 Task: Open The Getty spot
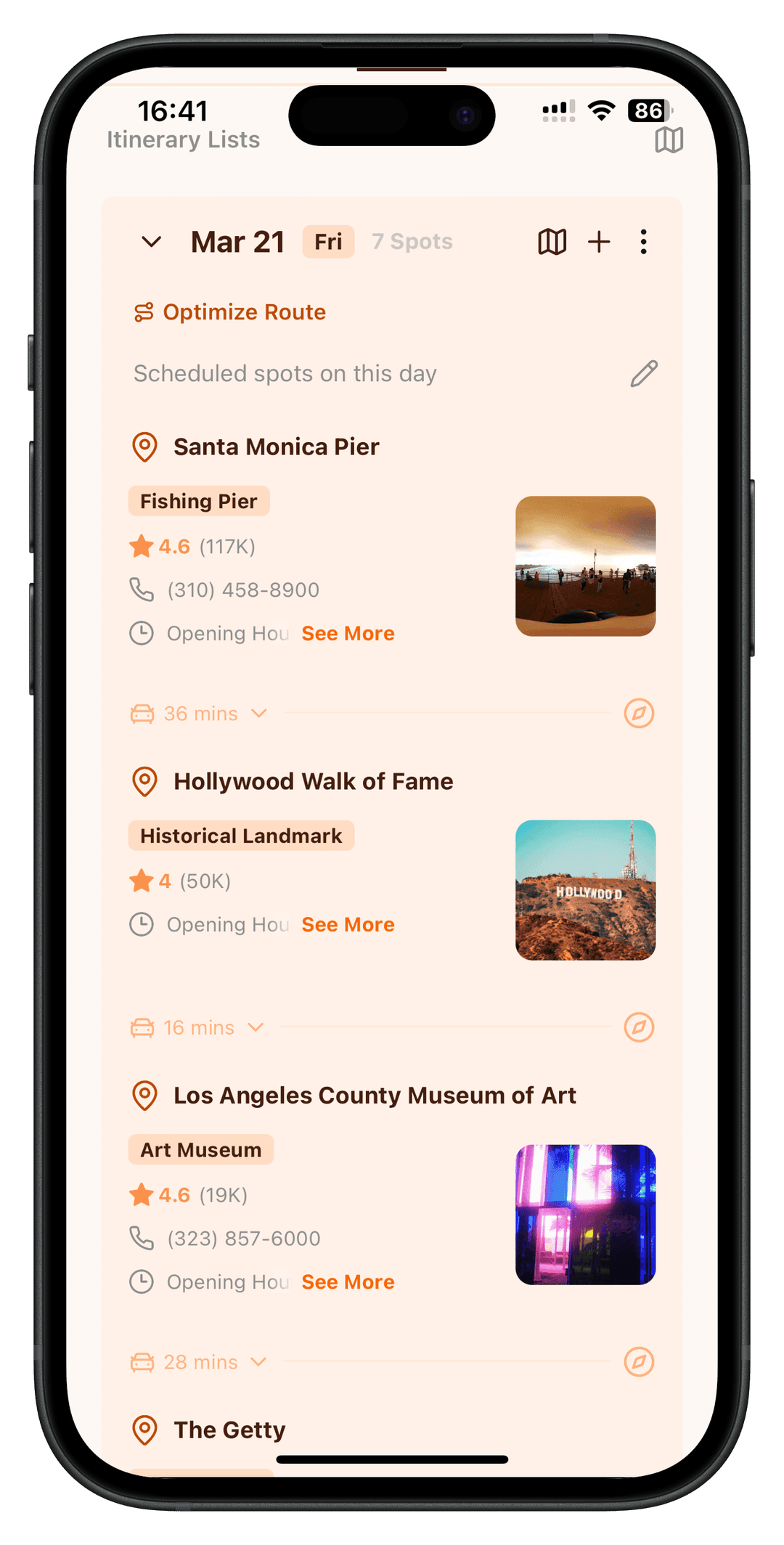(229, 1430)
